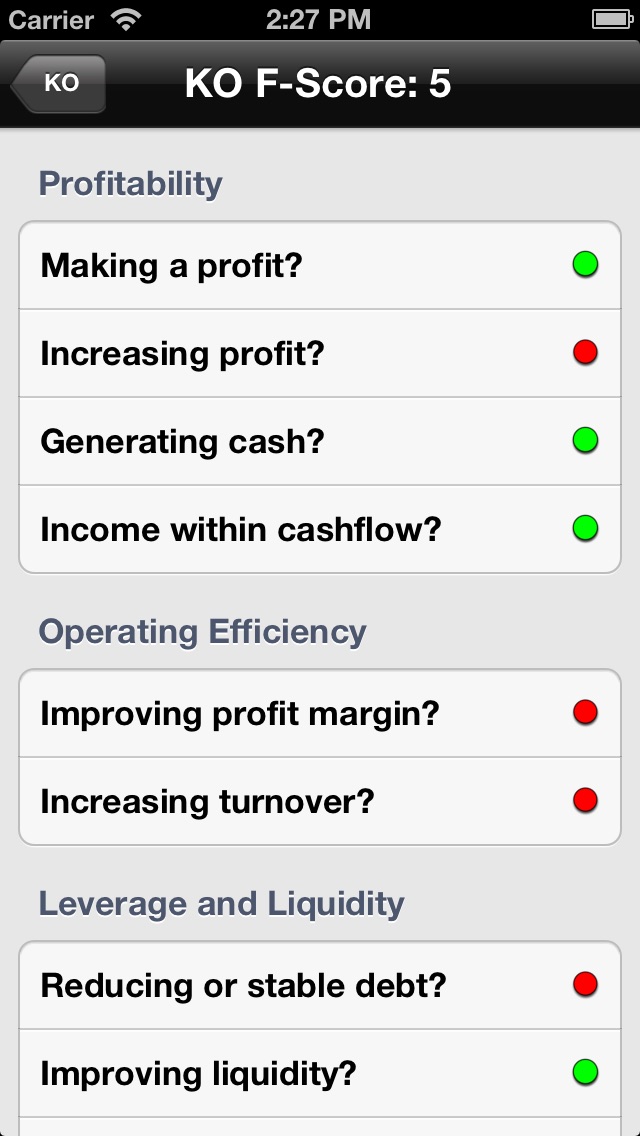Tap the 'Improving liquidity?' row
The image size is (640, 1136).
pyautogui.click(x=320, y=1073)
